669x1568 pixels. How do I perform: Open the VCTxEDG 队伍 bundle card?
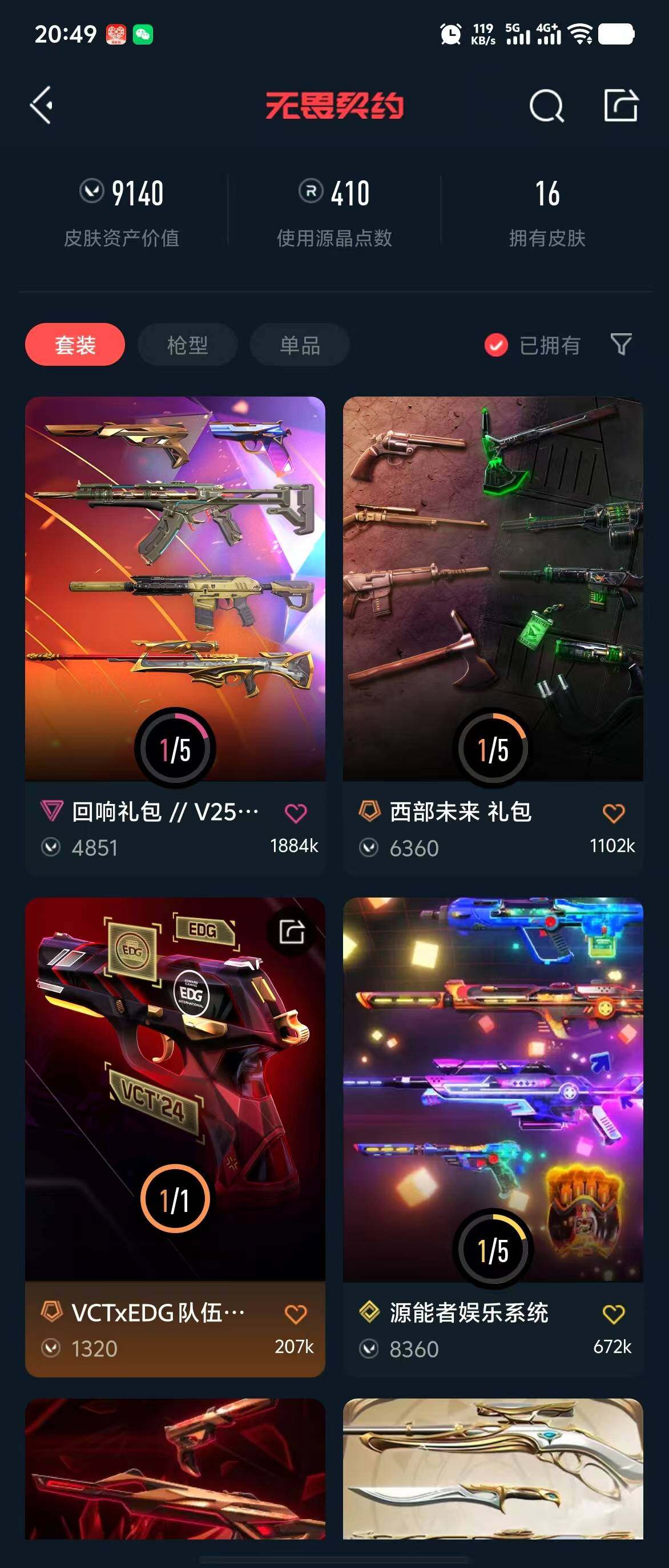tap(175, 1090)
